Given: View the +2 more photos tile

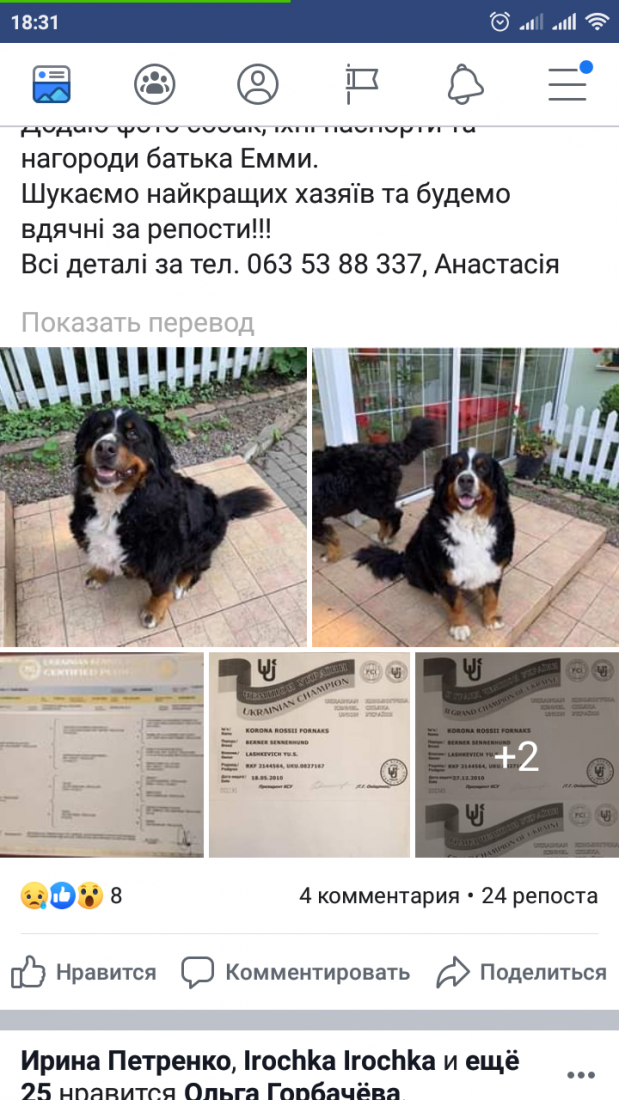Looking at the screenshot, I should [517, 755].
